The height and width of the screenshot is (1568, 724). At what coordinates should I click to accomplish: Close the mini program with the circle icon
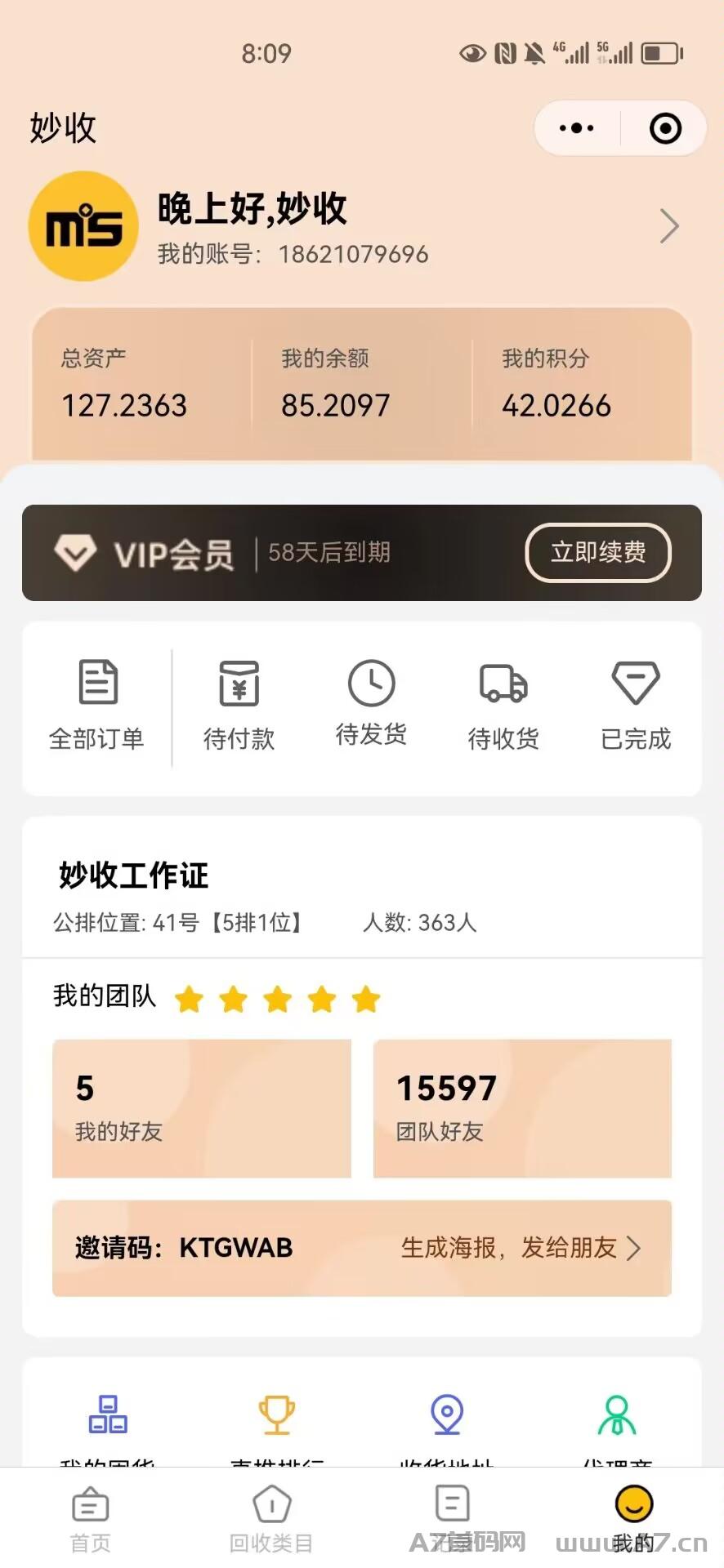665,128
